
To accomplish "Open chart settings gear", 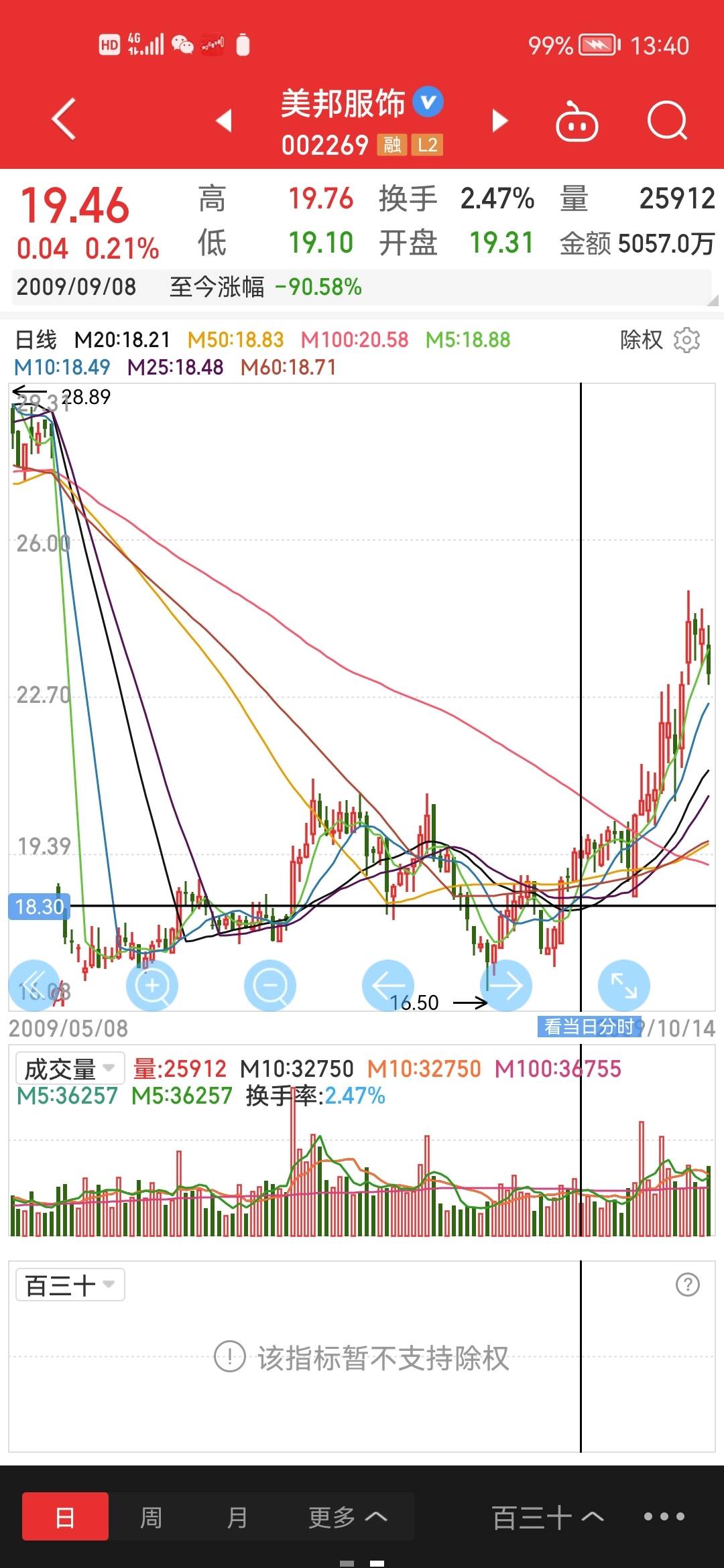I will (686, 340).
